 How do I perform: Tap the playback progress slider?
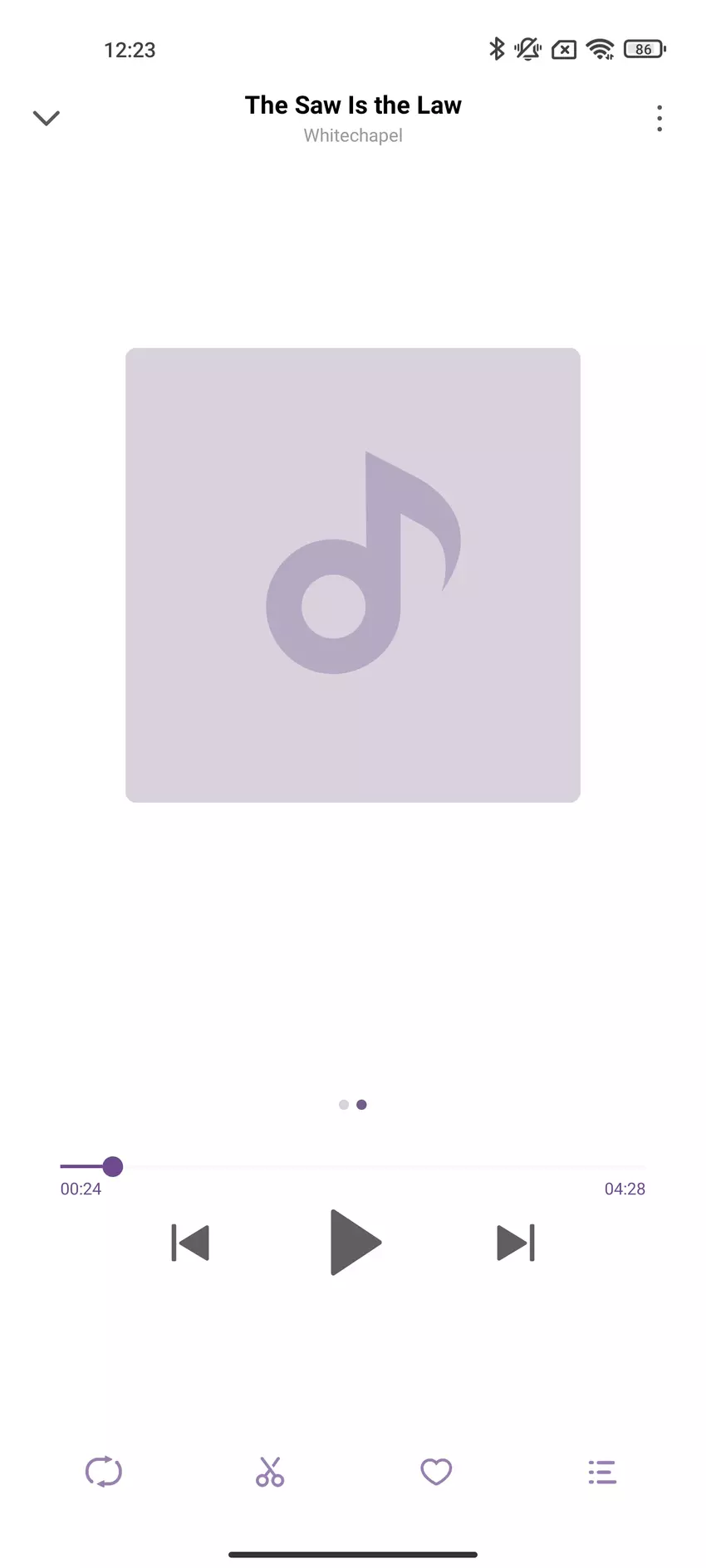[x=353, y=1166]
